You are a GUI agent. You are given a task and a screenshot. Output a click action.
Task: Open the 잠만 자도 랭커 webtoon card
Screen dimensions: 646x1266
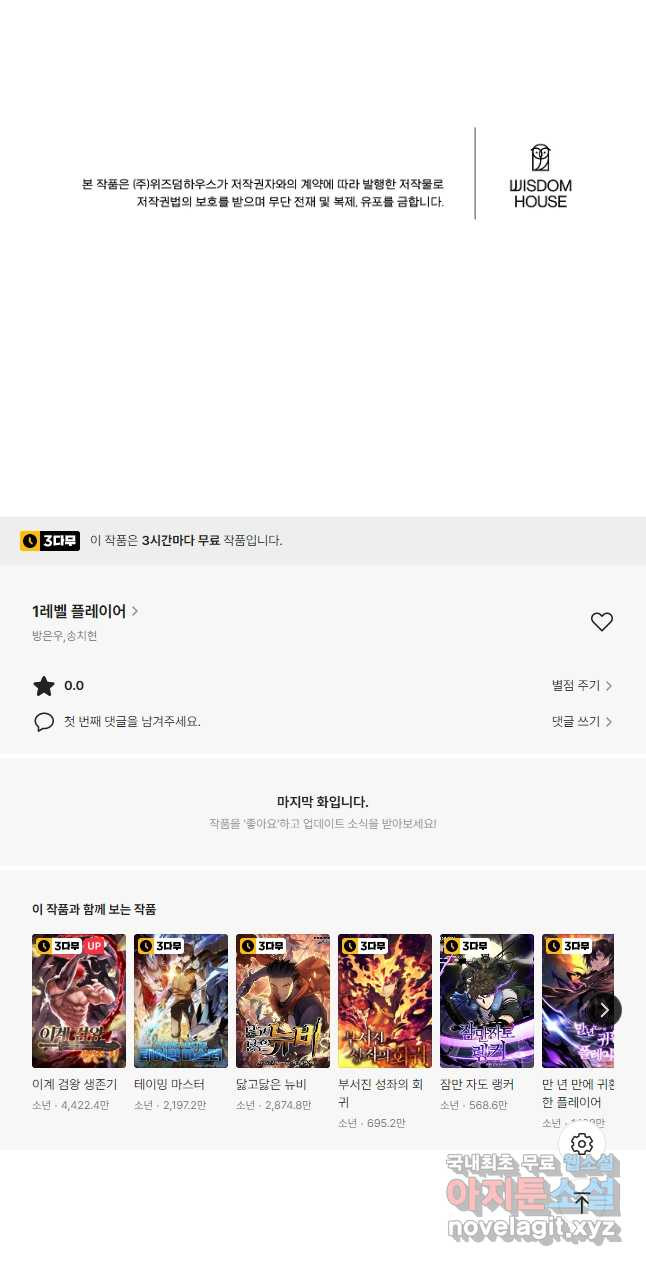click(487, 1001)
